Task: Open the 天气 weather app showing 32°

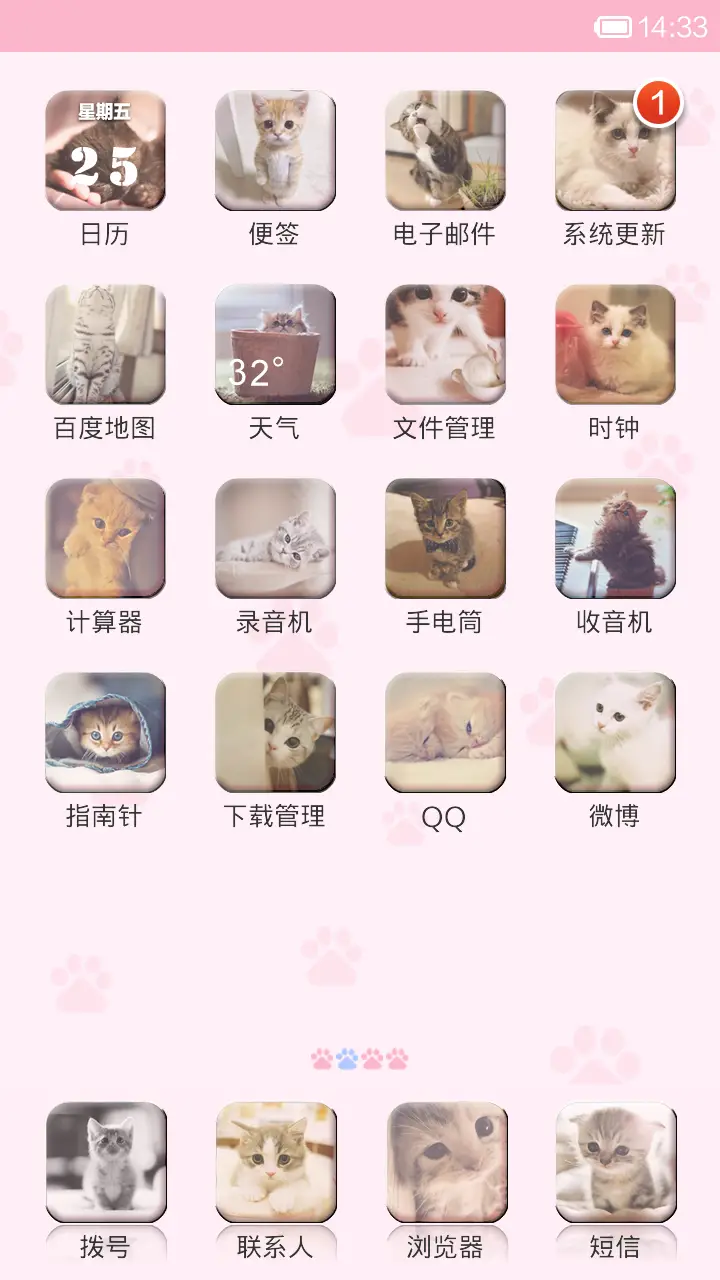Action: pyautogui.click(x=275, y=343)
